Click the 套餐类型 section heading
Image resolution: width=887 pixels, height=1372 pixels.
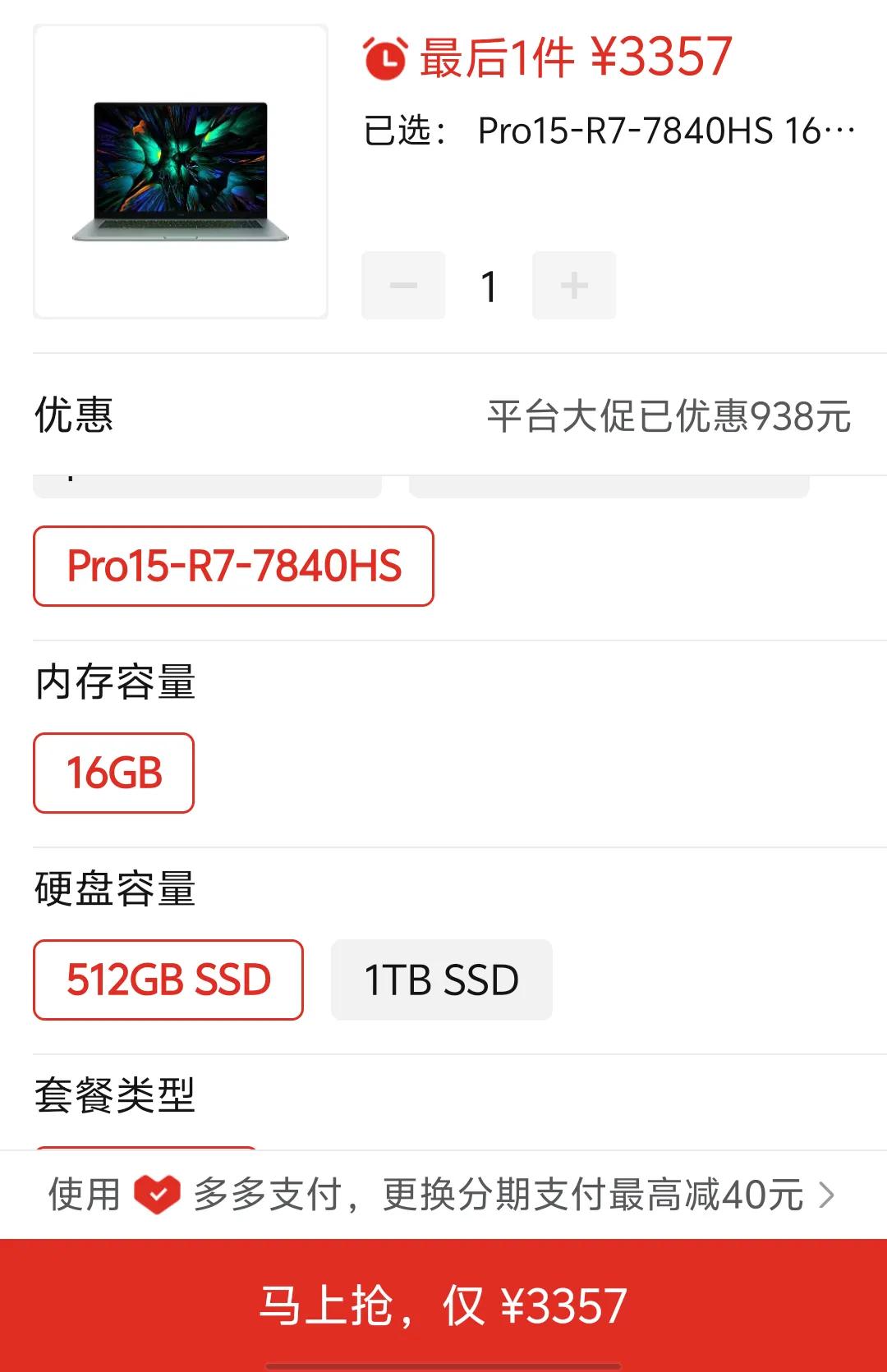115,1092
